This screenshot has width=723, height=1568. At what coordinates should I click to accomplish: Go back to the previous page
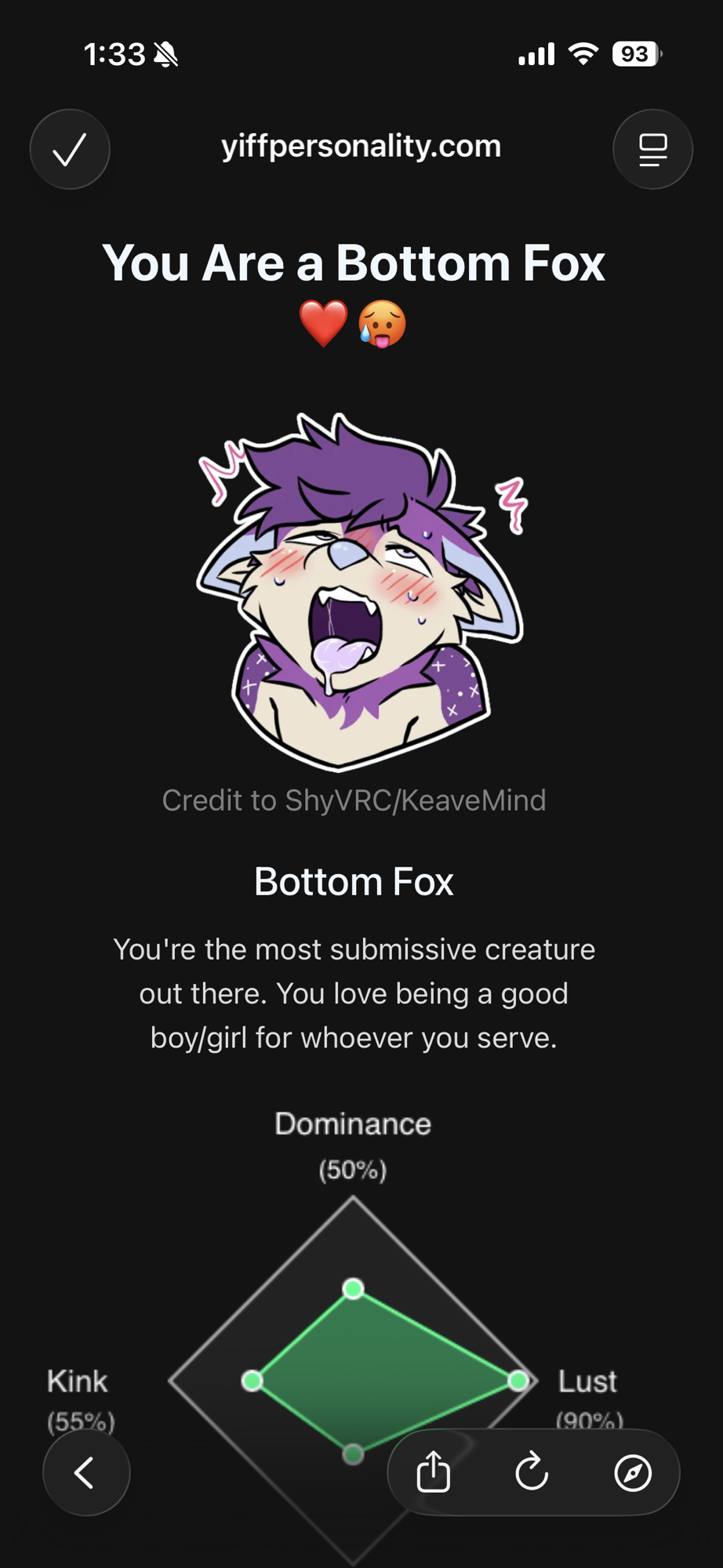tap(85, 1473)
